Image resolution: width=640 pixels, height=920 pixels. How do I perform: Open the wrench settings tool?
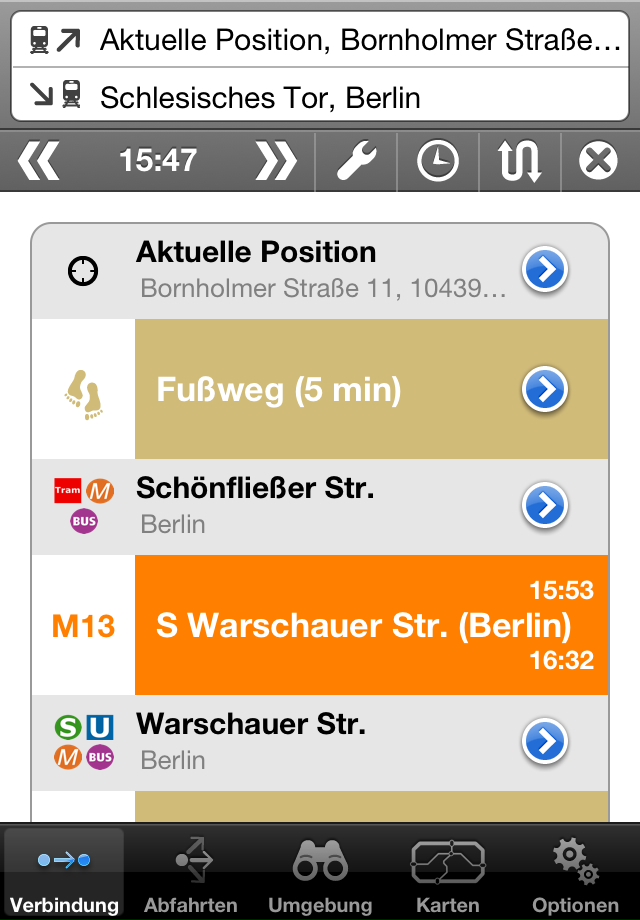(x=356, y=160)
